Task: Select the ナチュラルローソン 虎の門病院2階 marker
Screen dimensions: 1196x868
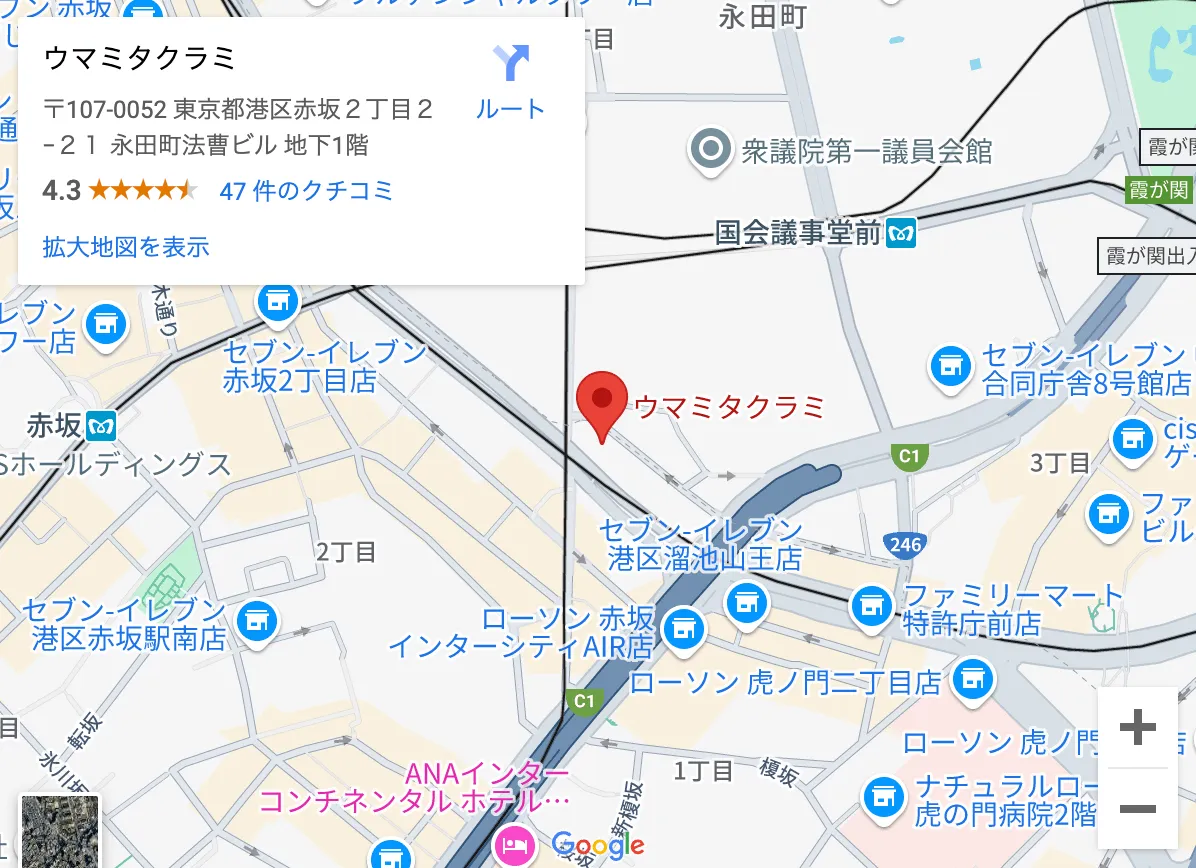Action: click(x=882, y=797)
